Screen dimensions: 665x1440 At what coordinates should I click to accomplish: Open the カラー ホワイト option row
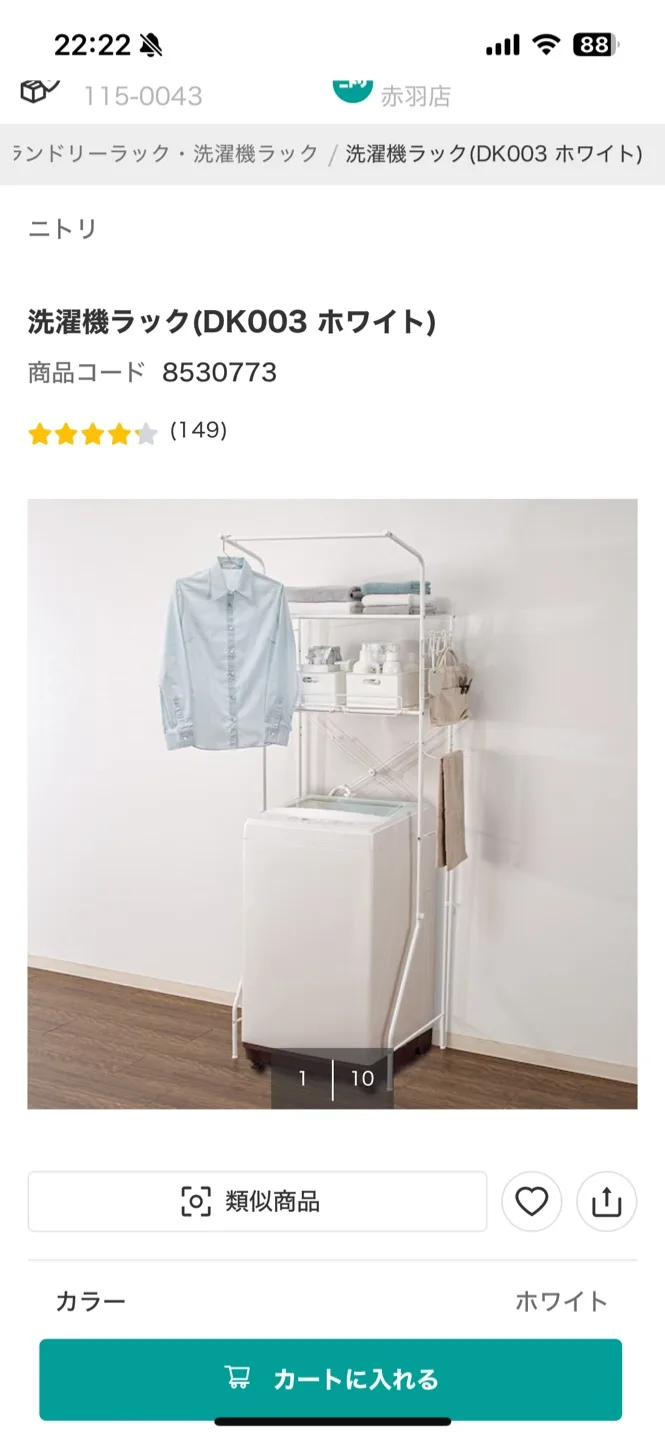(332, 1301)
